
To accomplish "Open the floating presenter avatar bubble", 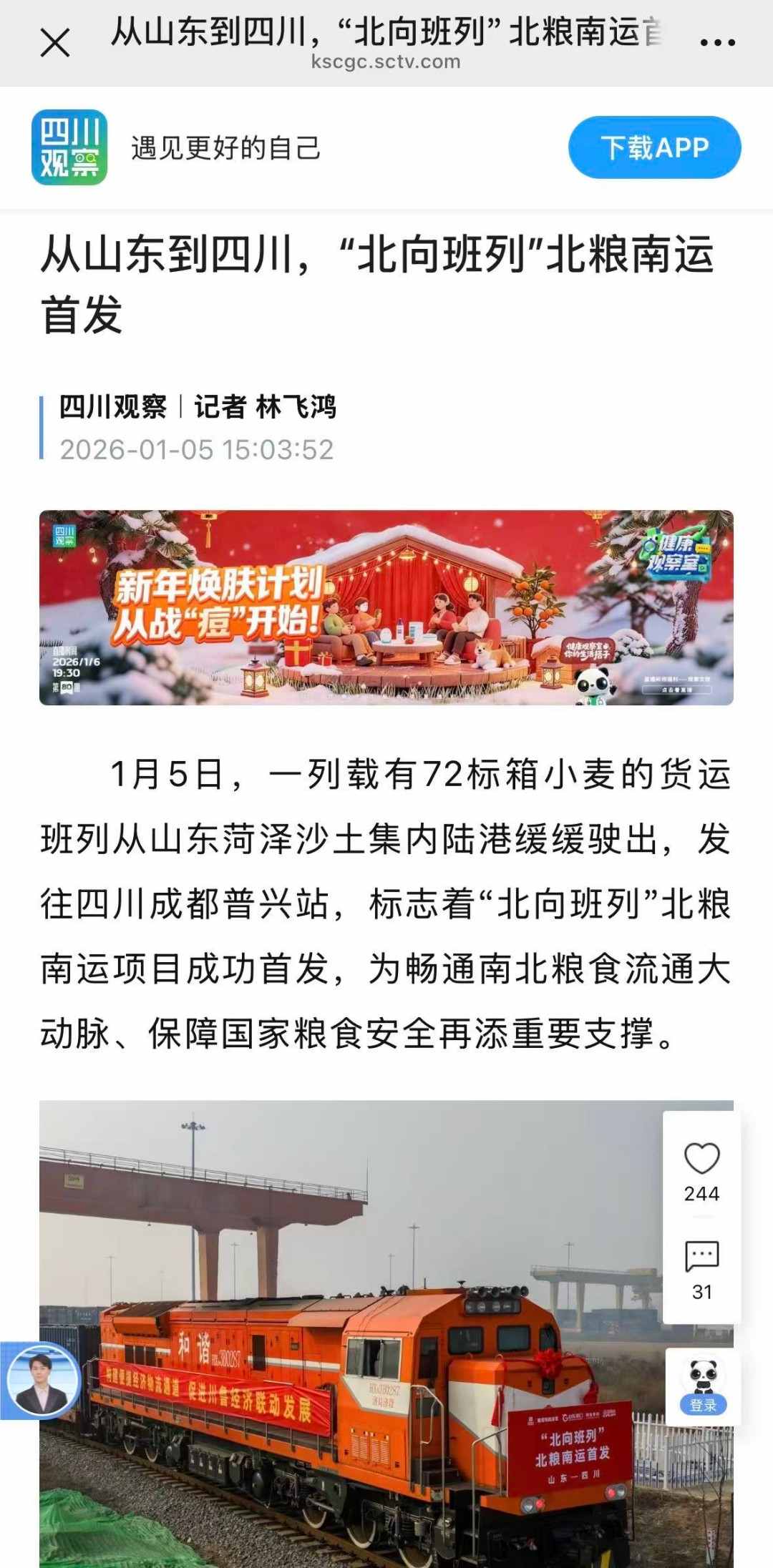I will (41, 1381).
